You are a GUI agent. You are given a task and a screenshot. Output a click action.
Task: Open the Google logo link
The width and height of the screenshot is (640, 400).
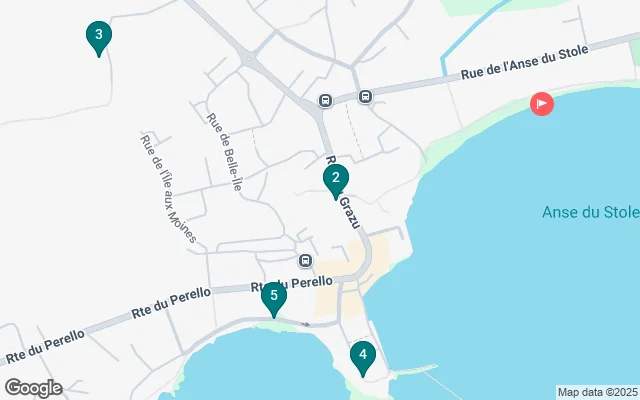[x=33, y=388]
